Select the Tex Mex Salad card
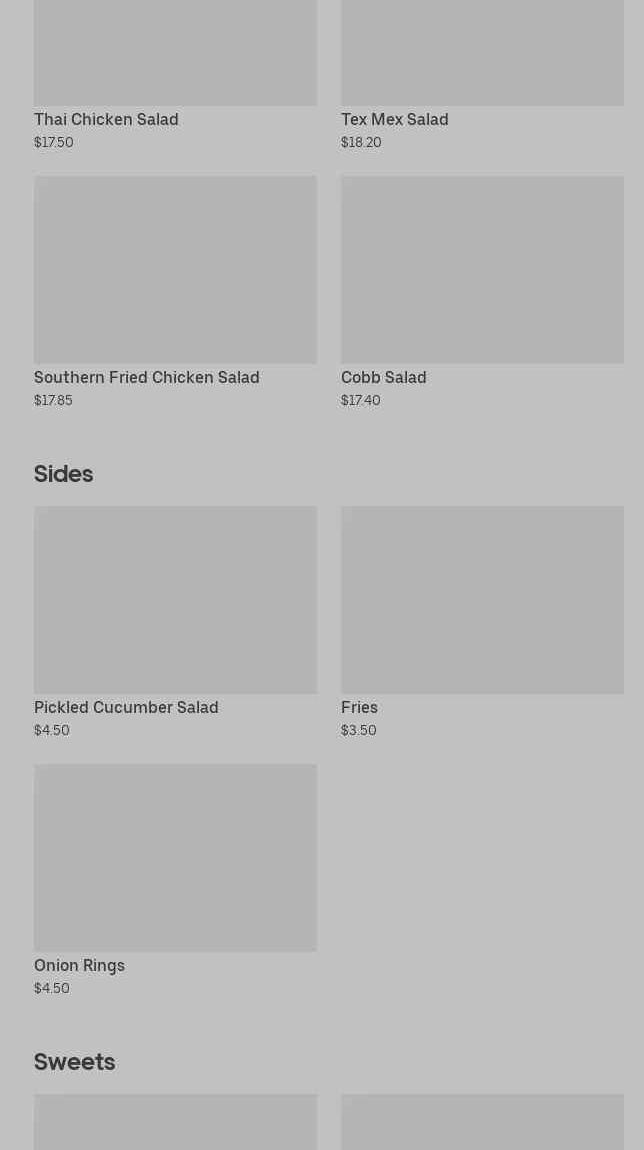Viewport: 644px width, 1150px height. click(482, 75)
